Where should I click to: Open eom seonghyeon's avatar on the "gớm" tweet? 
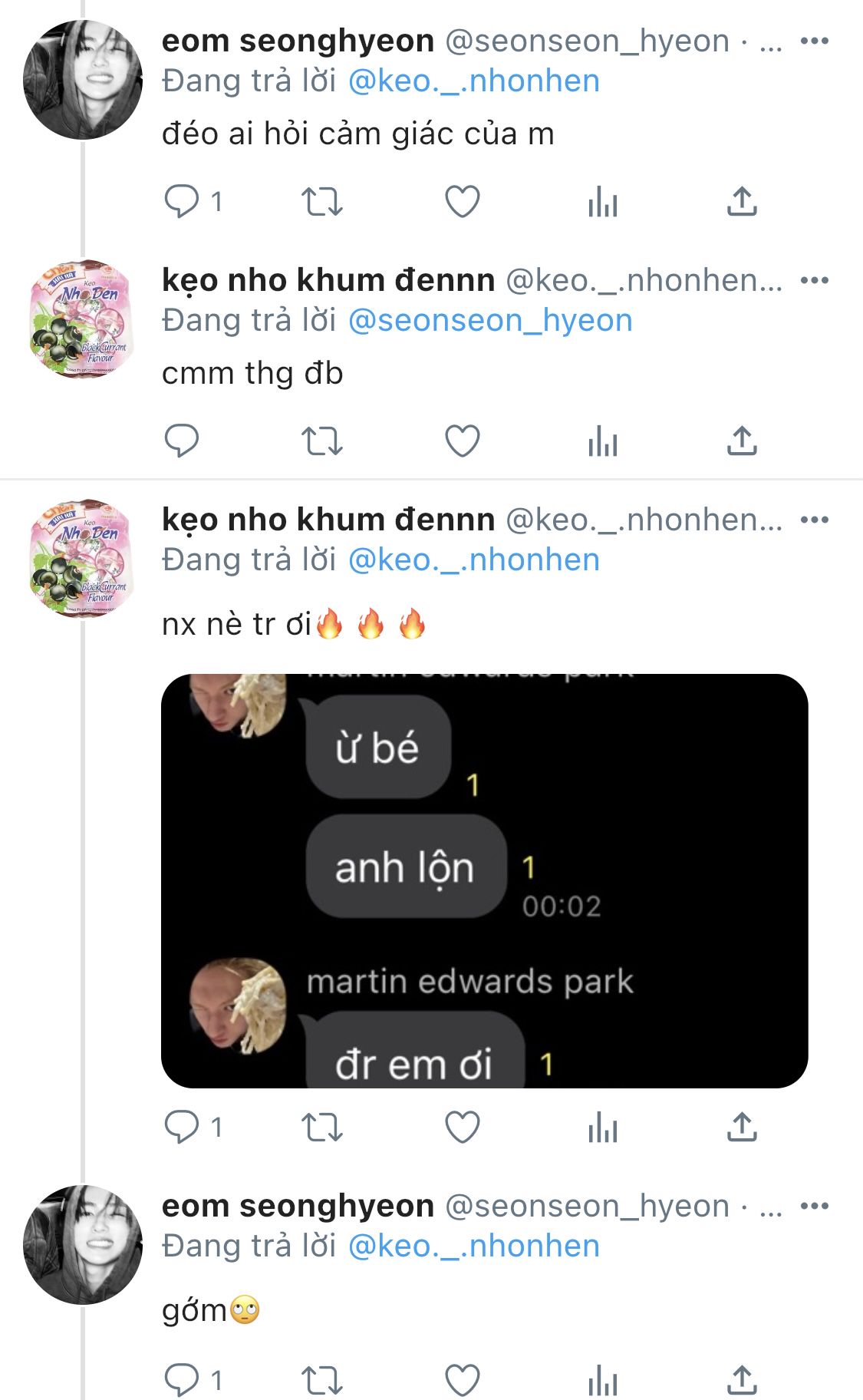(83, 1245)
